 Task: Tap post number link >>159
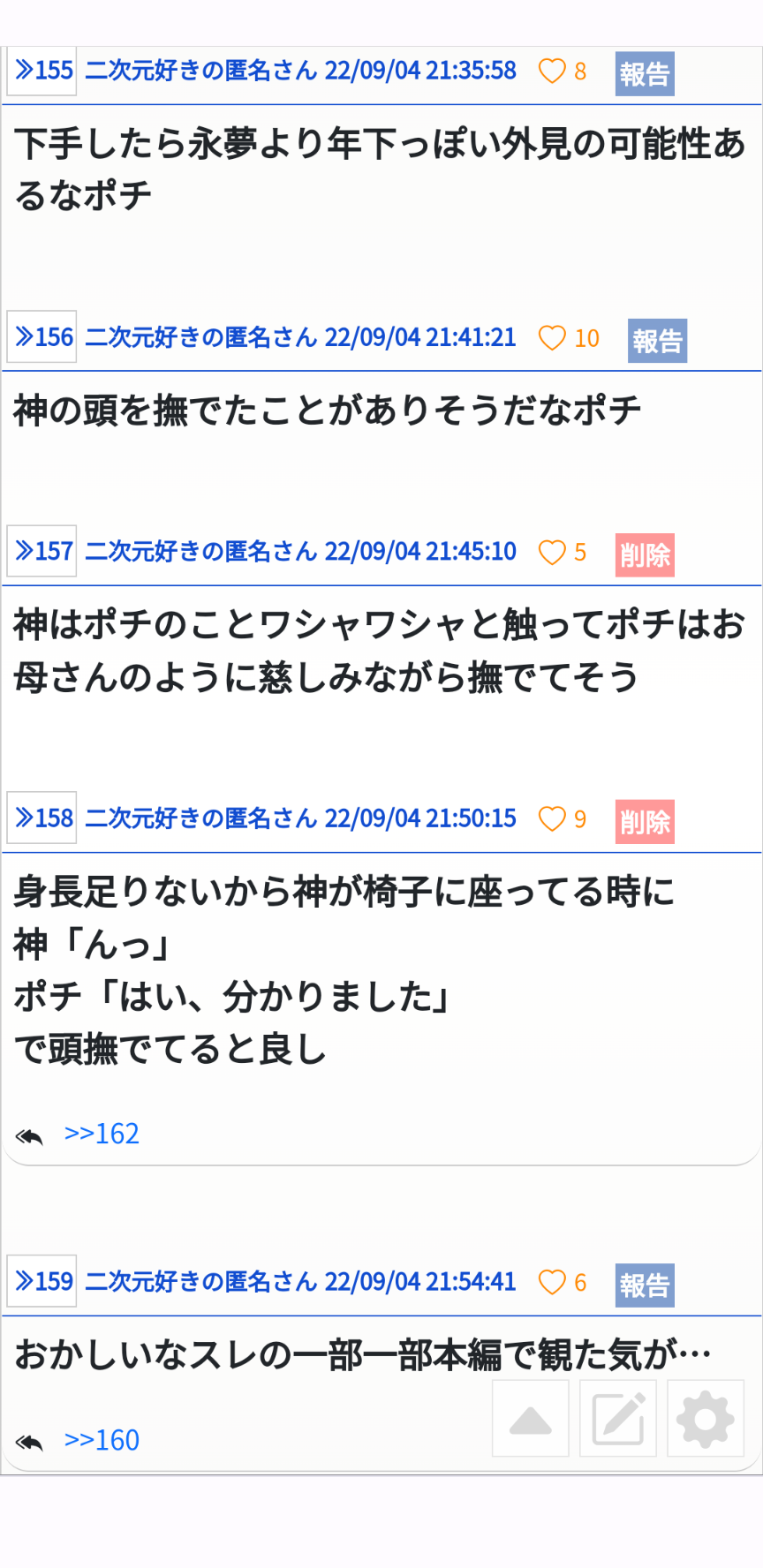[x=42, y=1281]
